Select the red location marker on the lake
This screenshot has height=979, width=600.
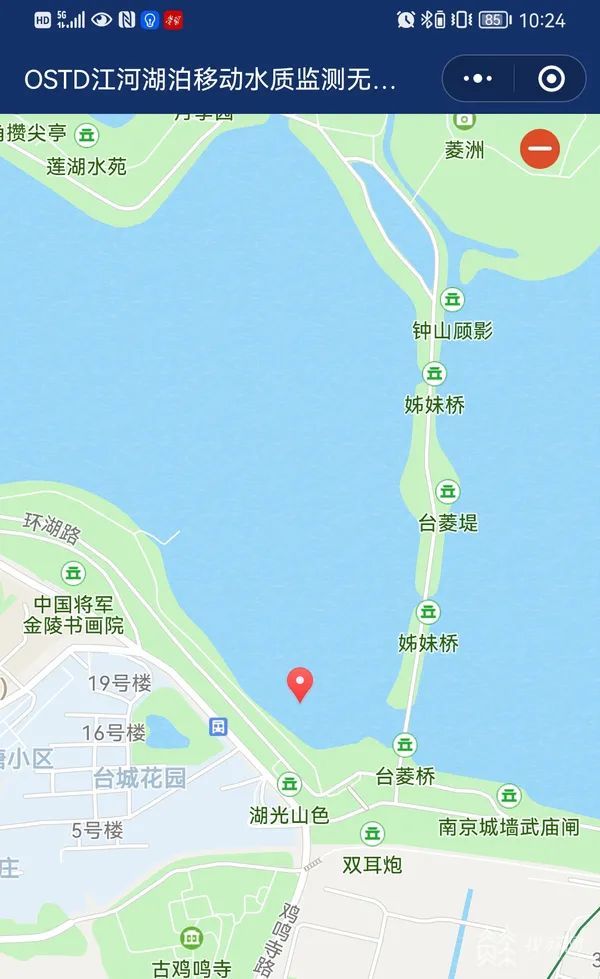(300, 685)
